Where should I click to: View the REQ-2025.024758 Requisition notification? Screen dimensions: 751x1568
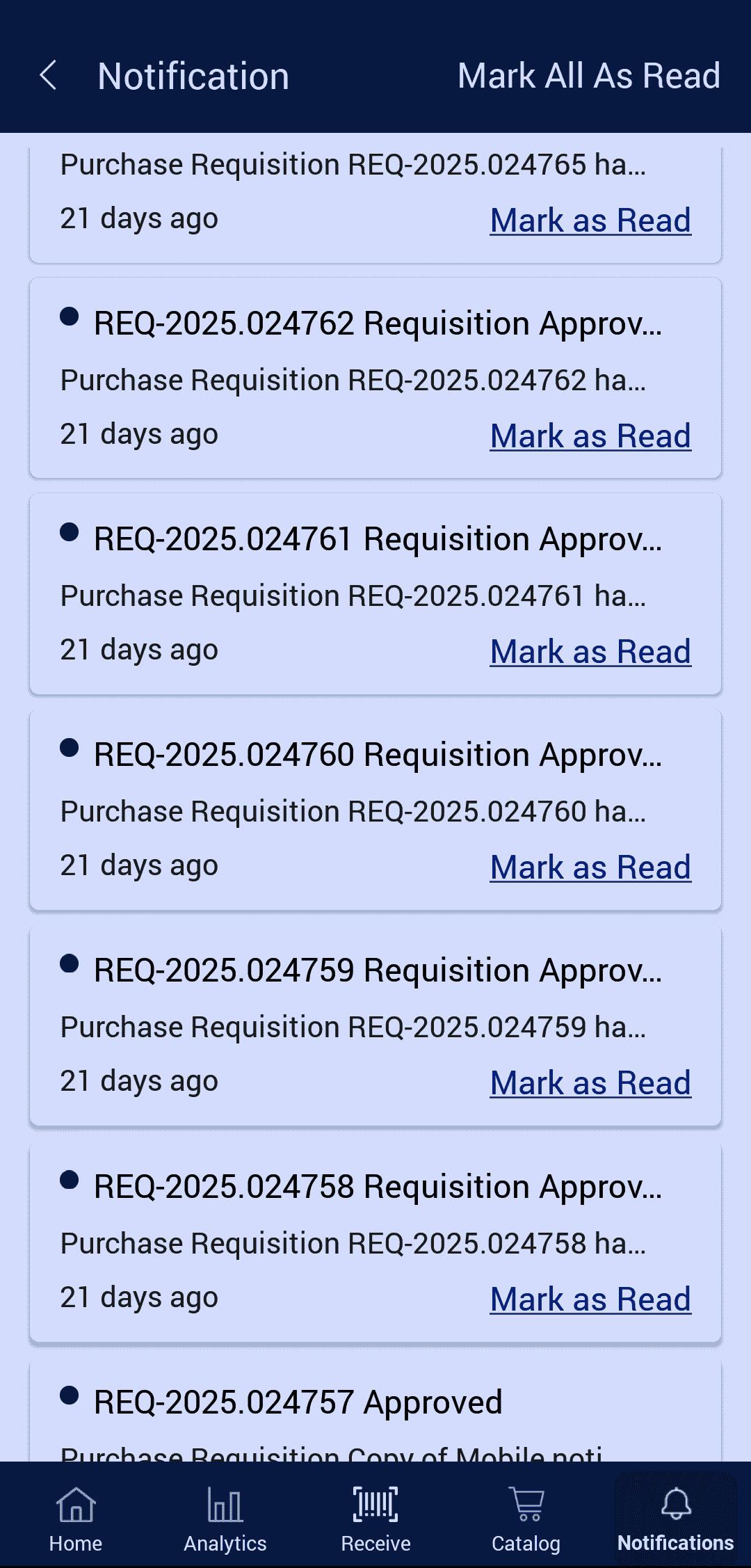point(377,1187)
